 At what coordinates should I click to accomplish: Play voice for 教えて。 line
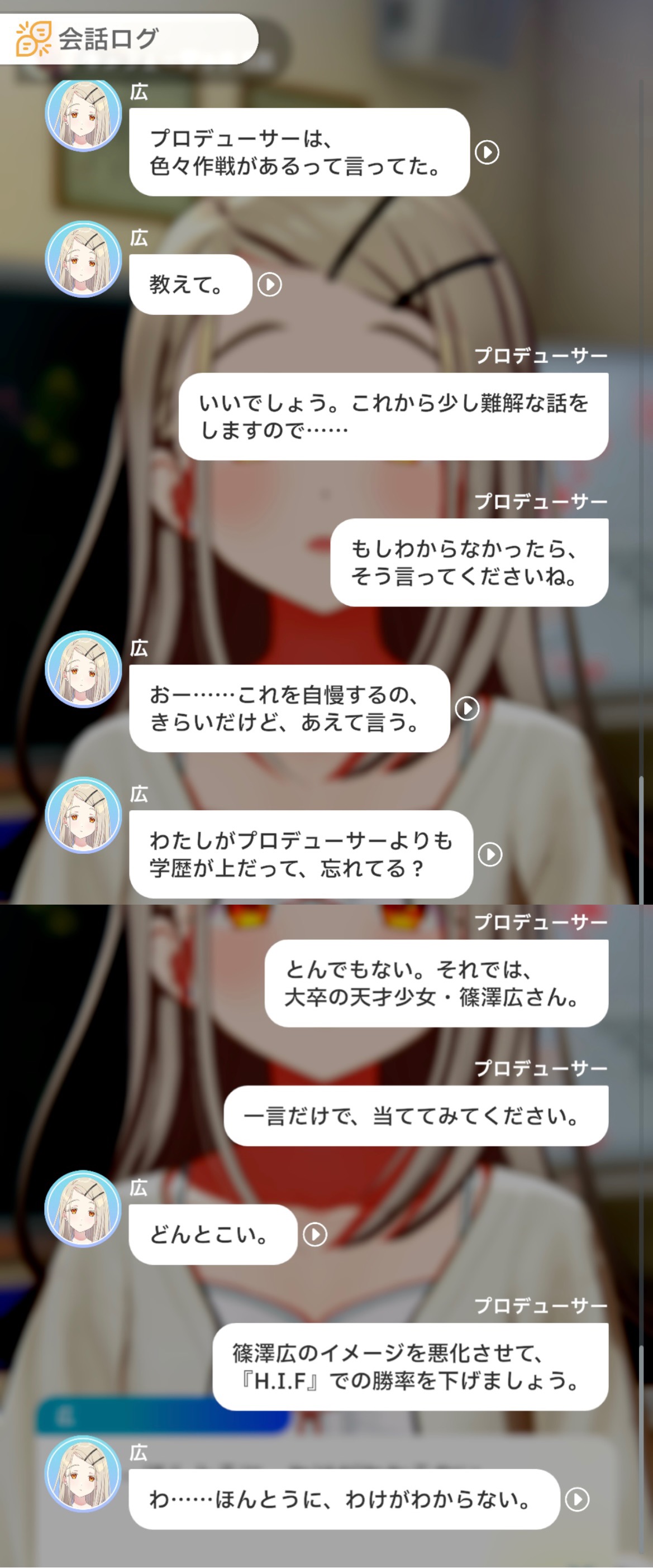point(269,284)
